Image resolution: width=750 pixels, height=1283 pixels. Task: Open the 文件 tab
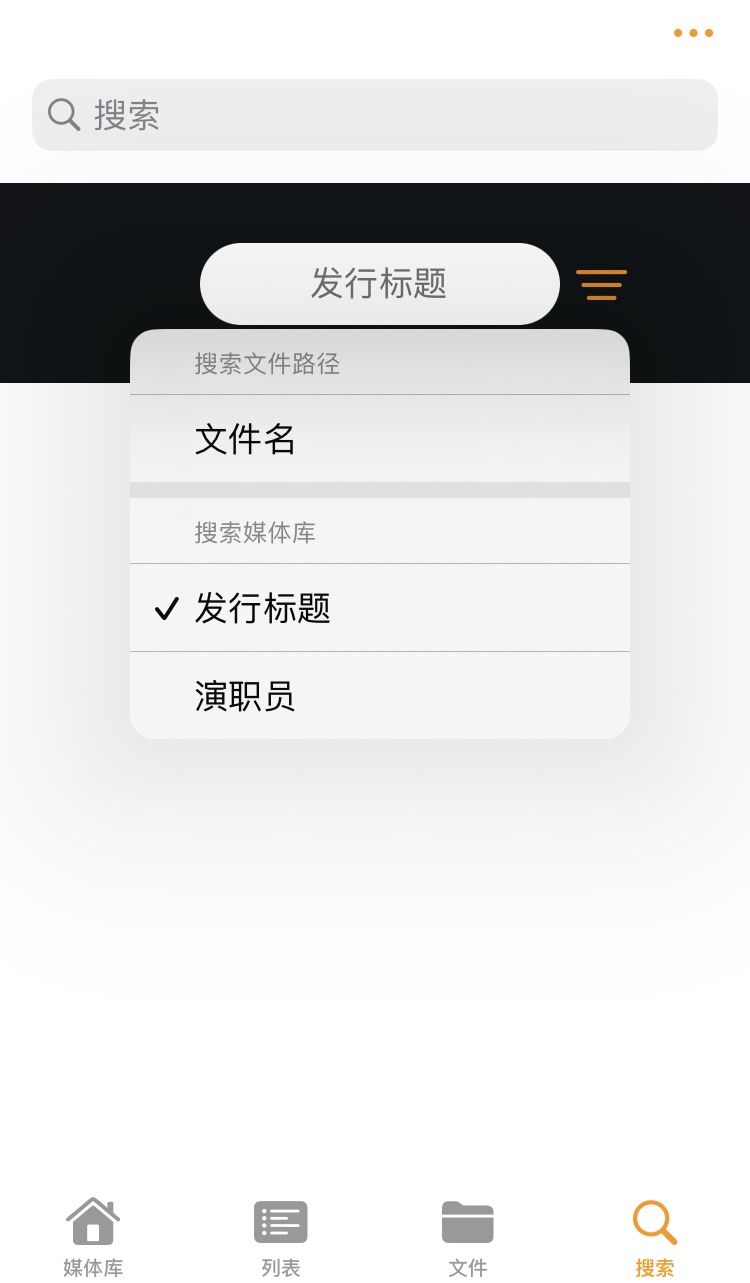click(468, 1237)
